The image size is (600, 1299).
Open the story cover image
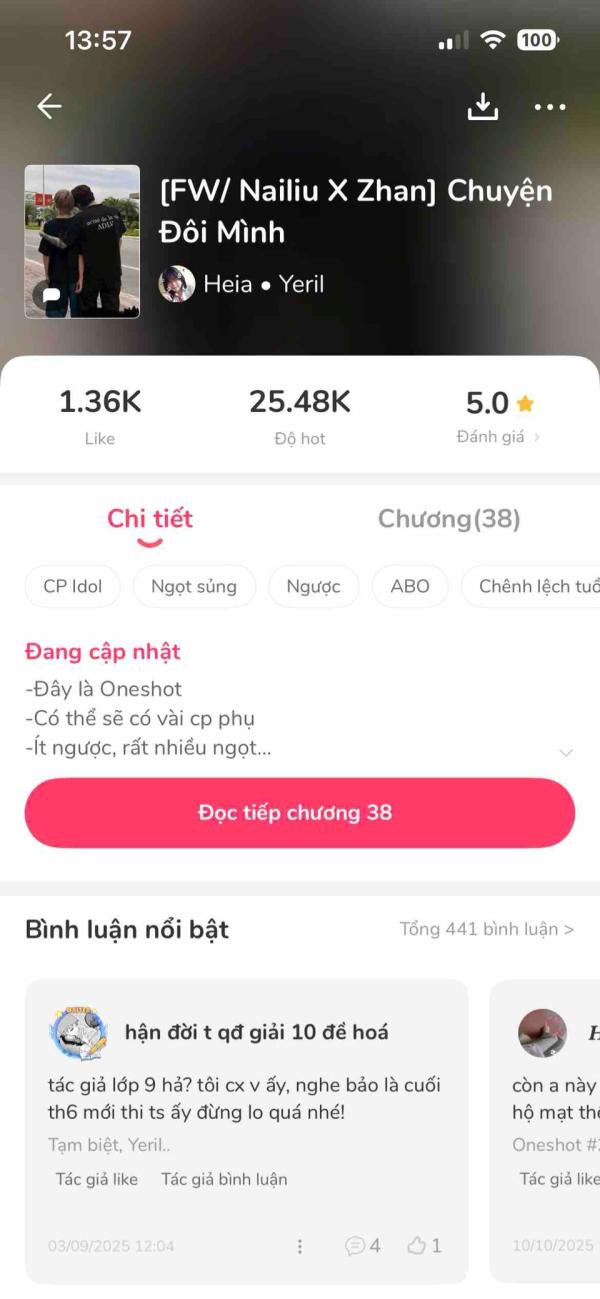coord(82,241)
